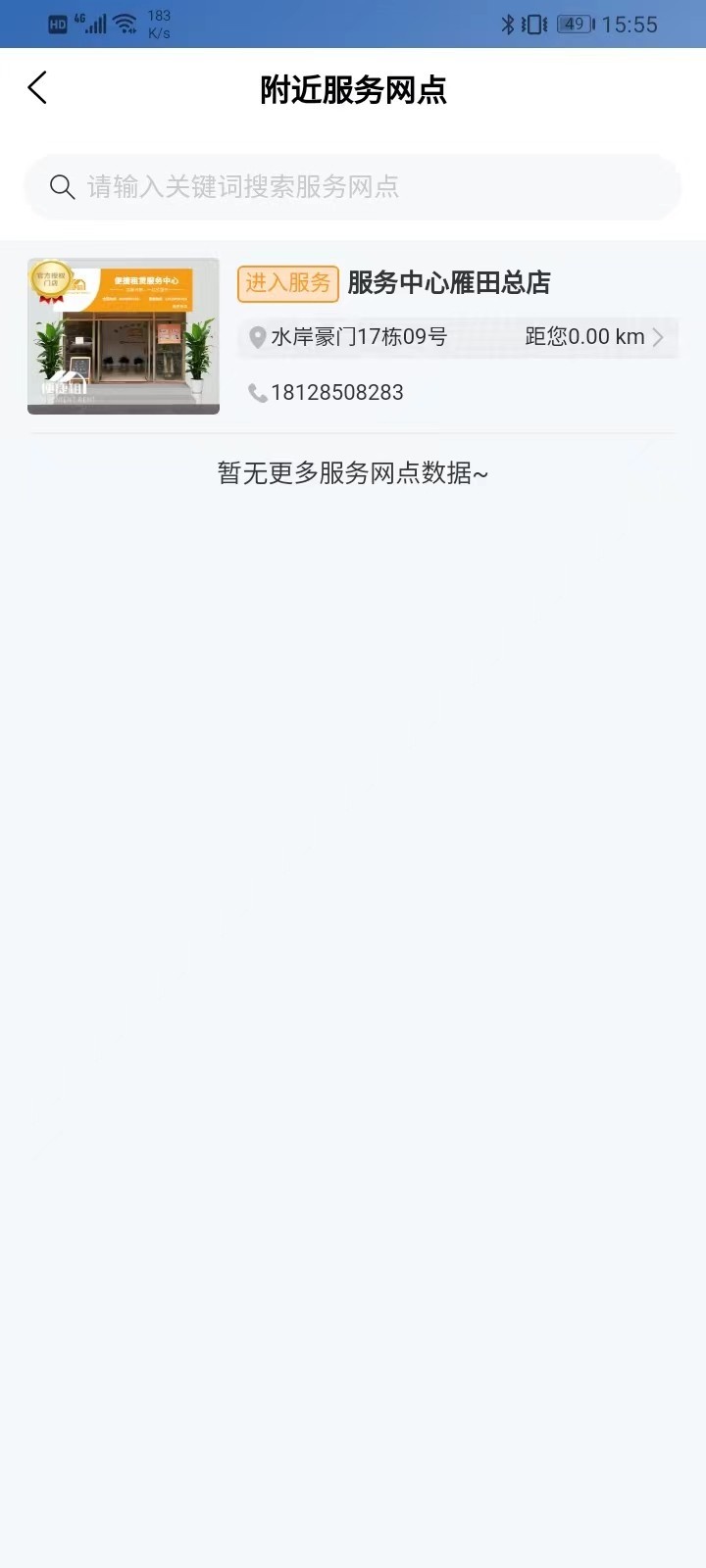Tap the 附近服务网点 title bar

(353, 89)
